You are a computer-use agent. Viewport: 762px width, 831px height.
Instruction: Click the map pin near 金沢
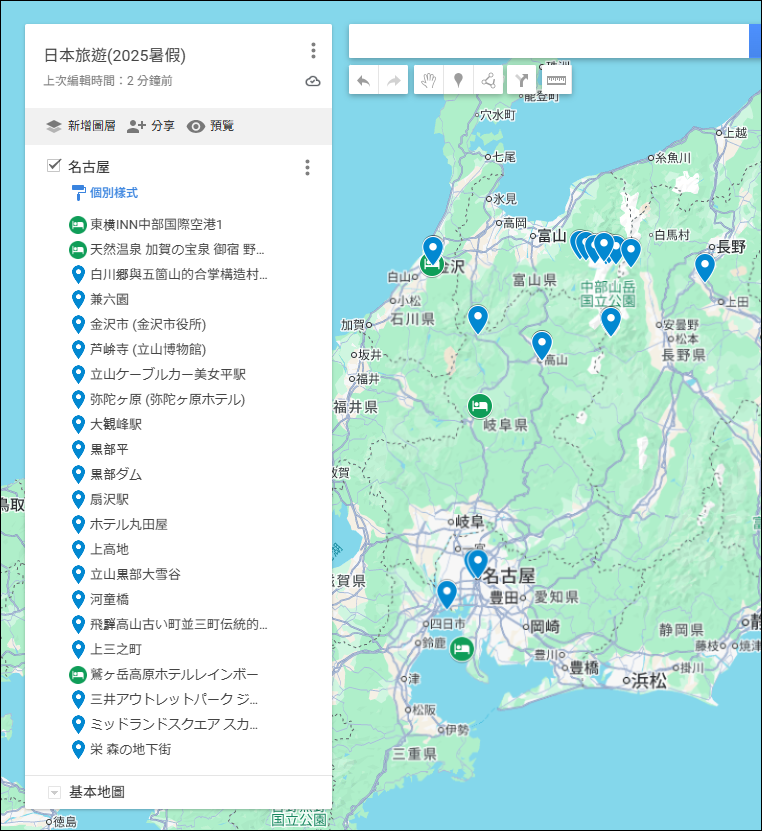tap(432, 248)
